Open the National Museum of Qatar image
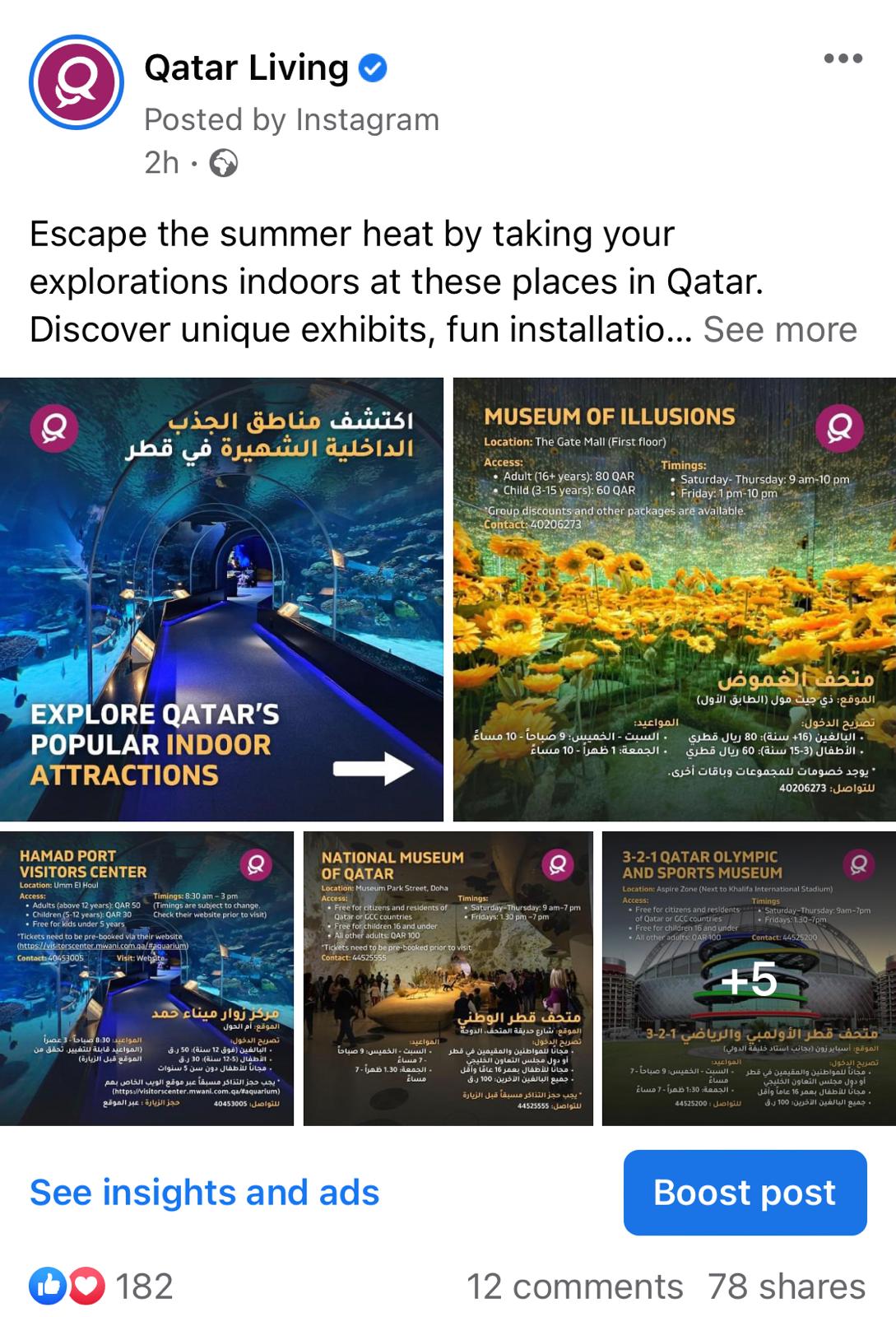 pyautogui.click(x=448, y=978)
